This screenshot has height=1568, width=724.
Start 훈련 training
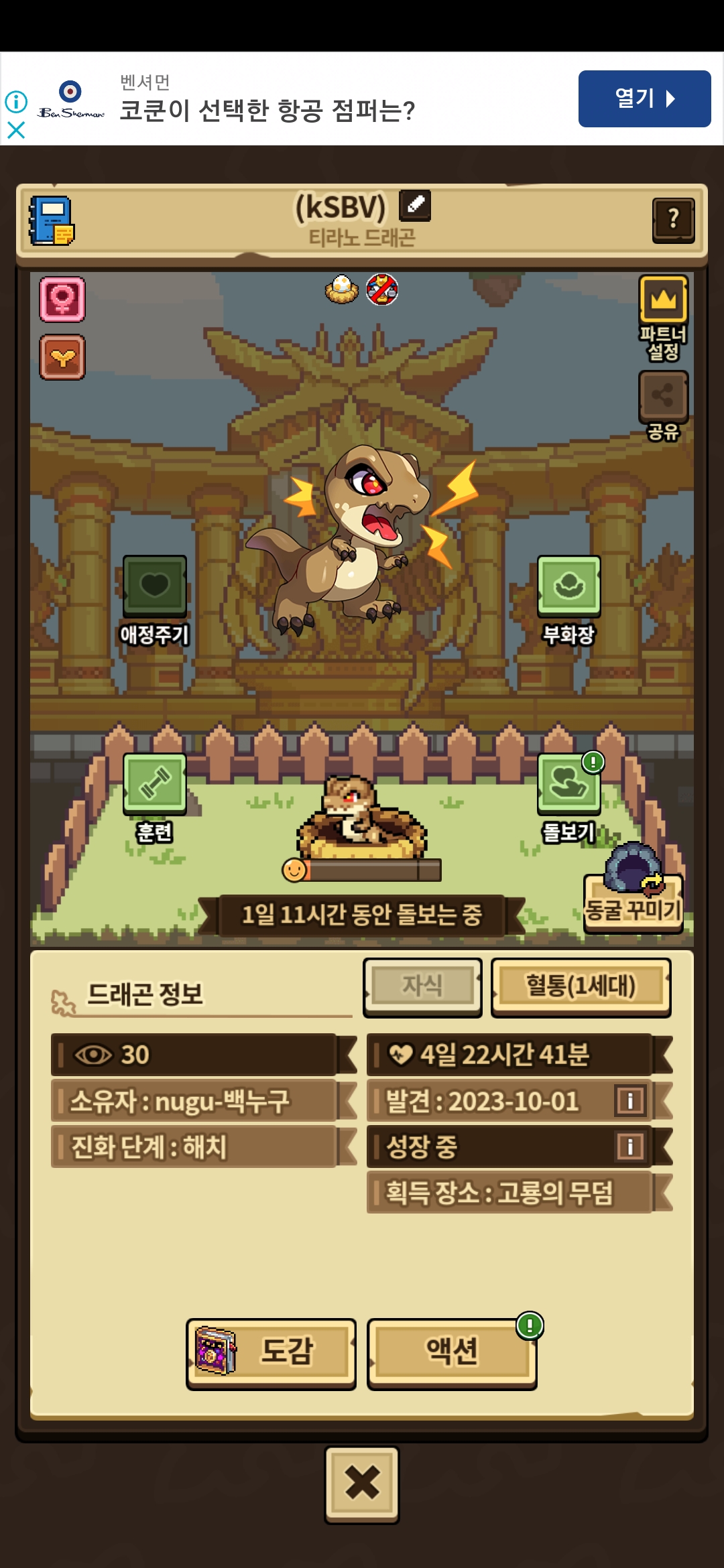pyautogui.click(x=155, y=784)
